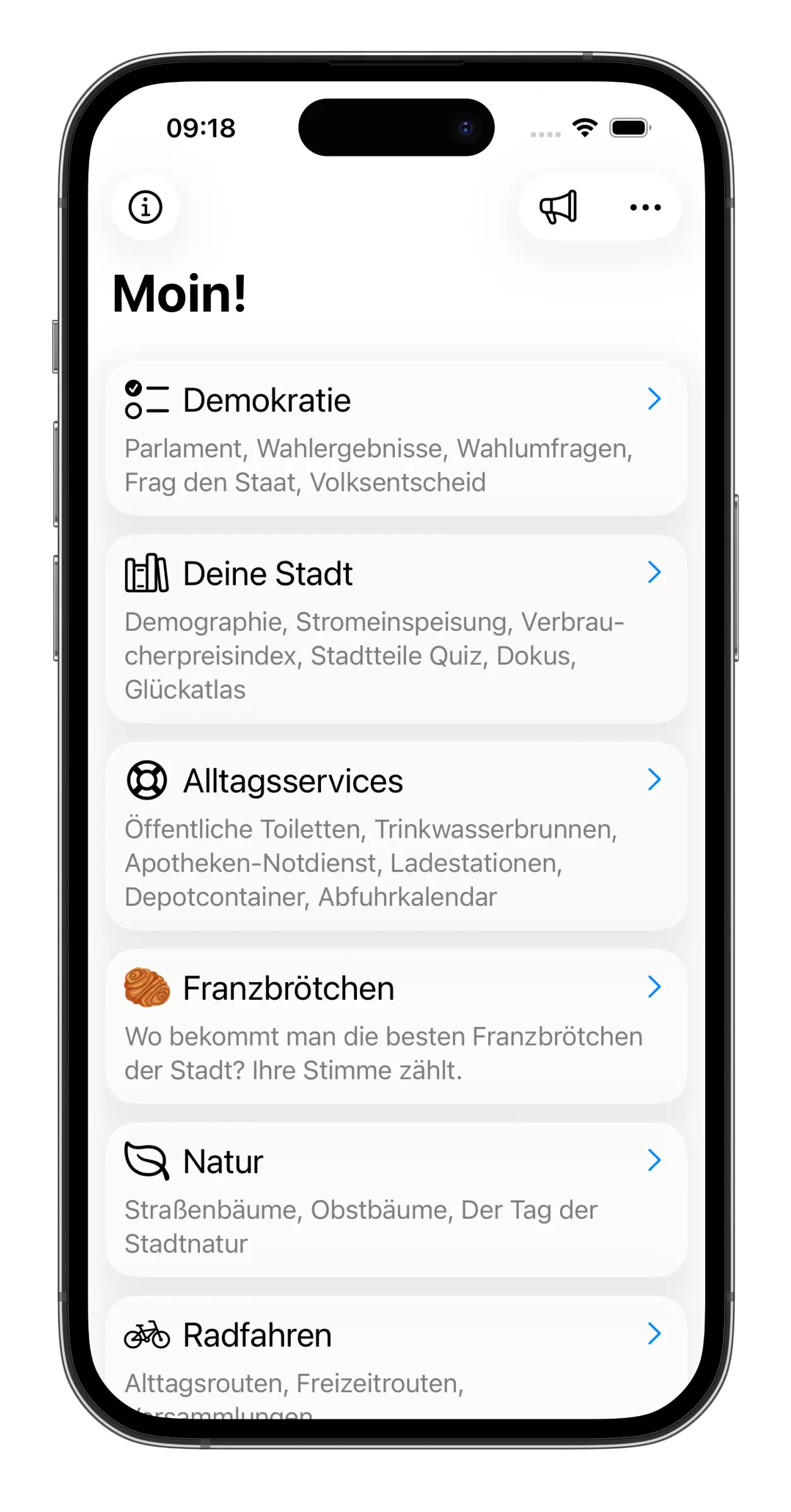The image size is (791, 1512).
Task: Go to the Natur card
Action: click(x=396, y=1200)
